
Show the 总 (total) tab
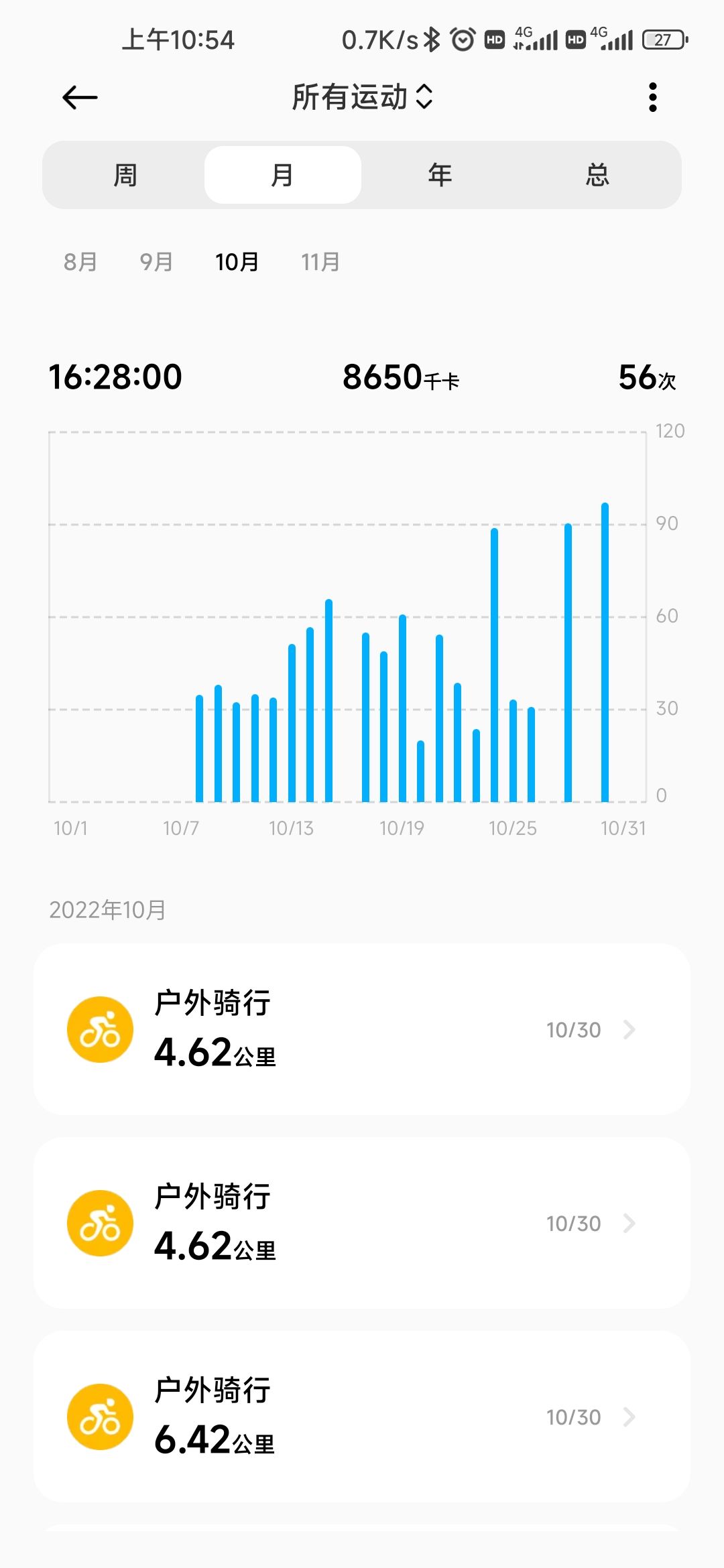coord(597,176)
